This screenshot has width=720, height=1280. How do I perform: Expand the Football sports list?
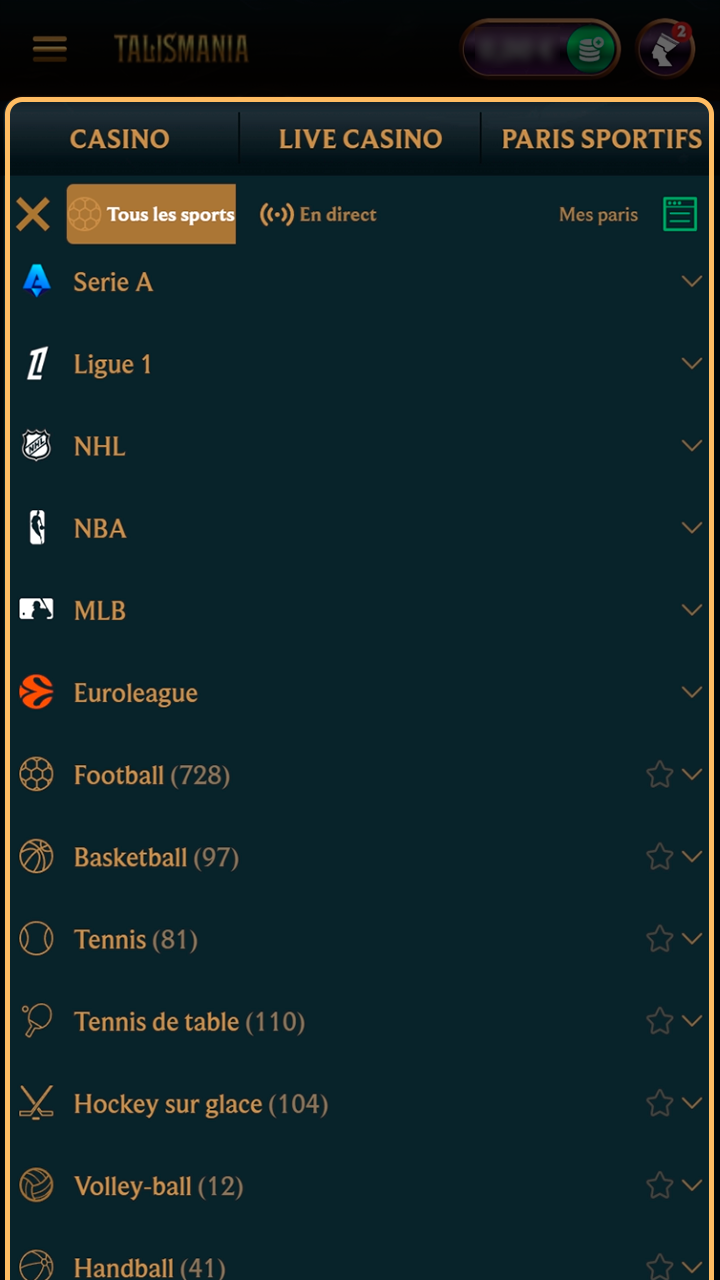coord(692,773)
